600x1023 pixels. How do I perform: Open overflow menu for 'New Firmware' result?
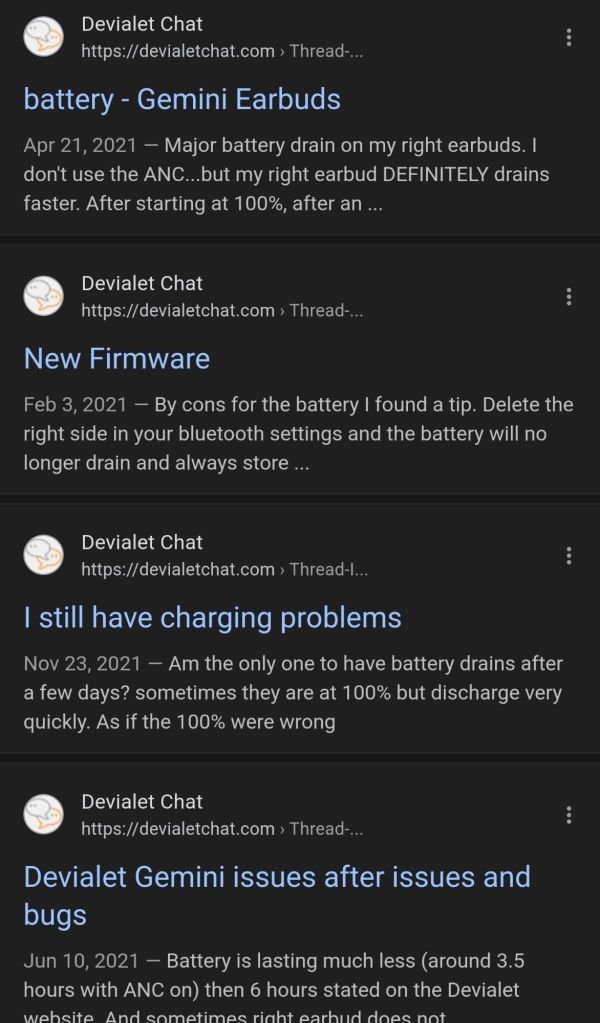568,296
